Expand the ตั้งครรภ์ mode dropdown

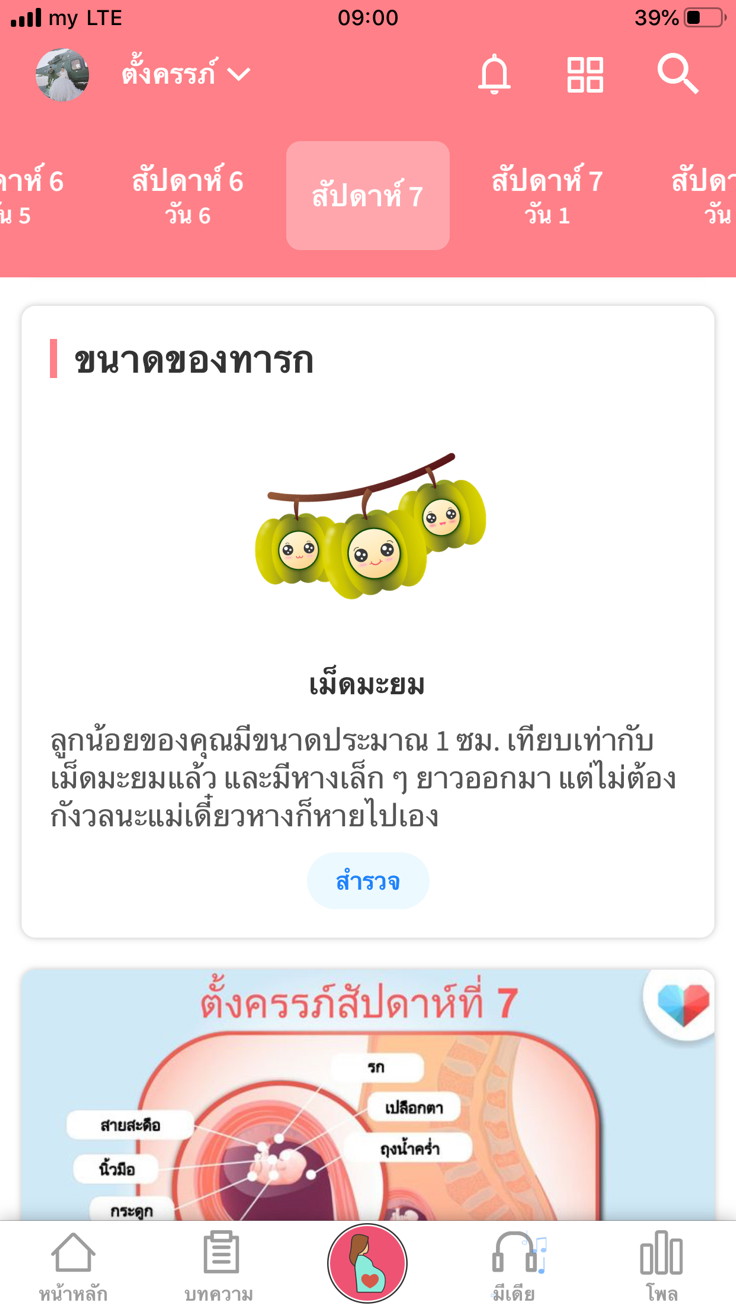(186, 75)
